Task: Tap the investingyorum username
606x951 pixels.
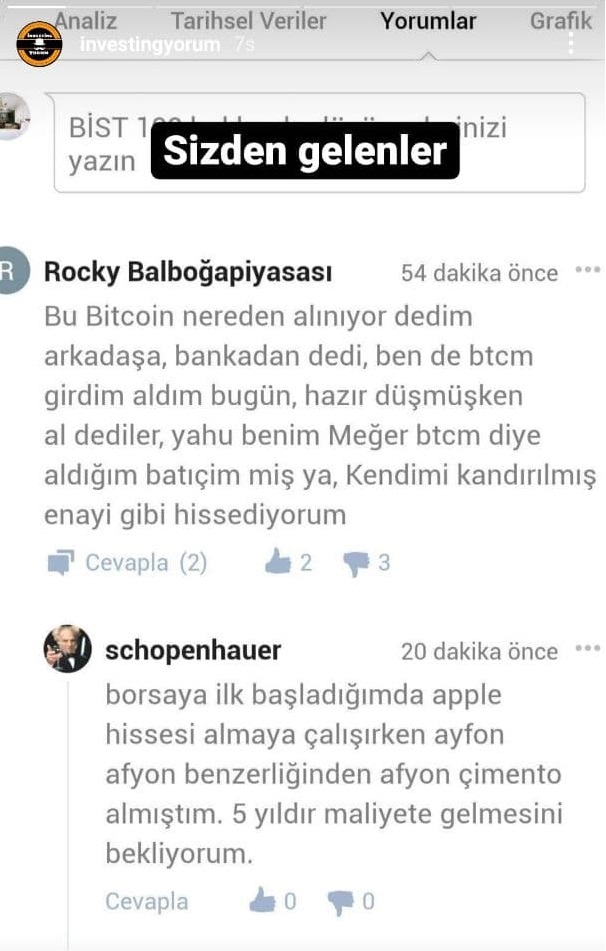Action: (149, 45)
